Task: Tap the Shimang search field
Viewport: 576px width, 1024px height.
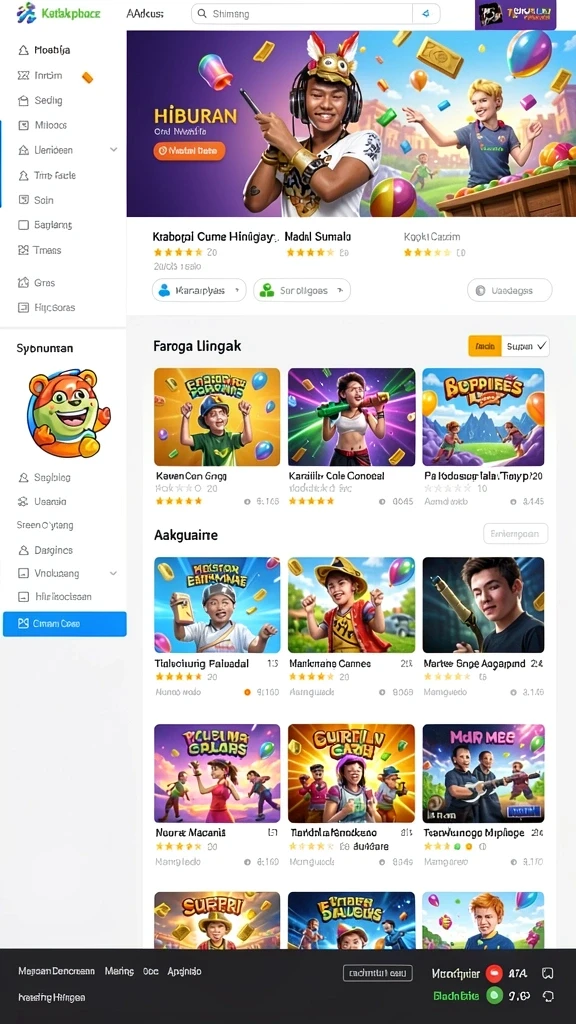Action: tap(302, 14)
